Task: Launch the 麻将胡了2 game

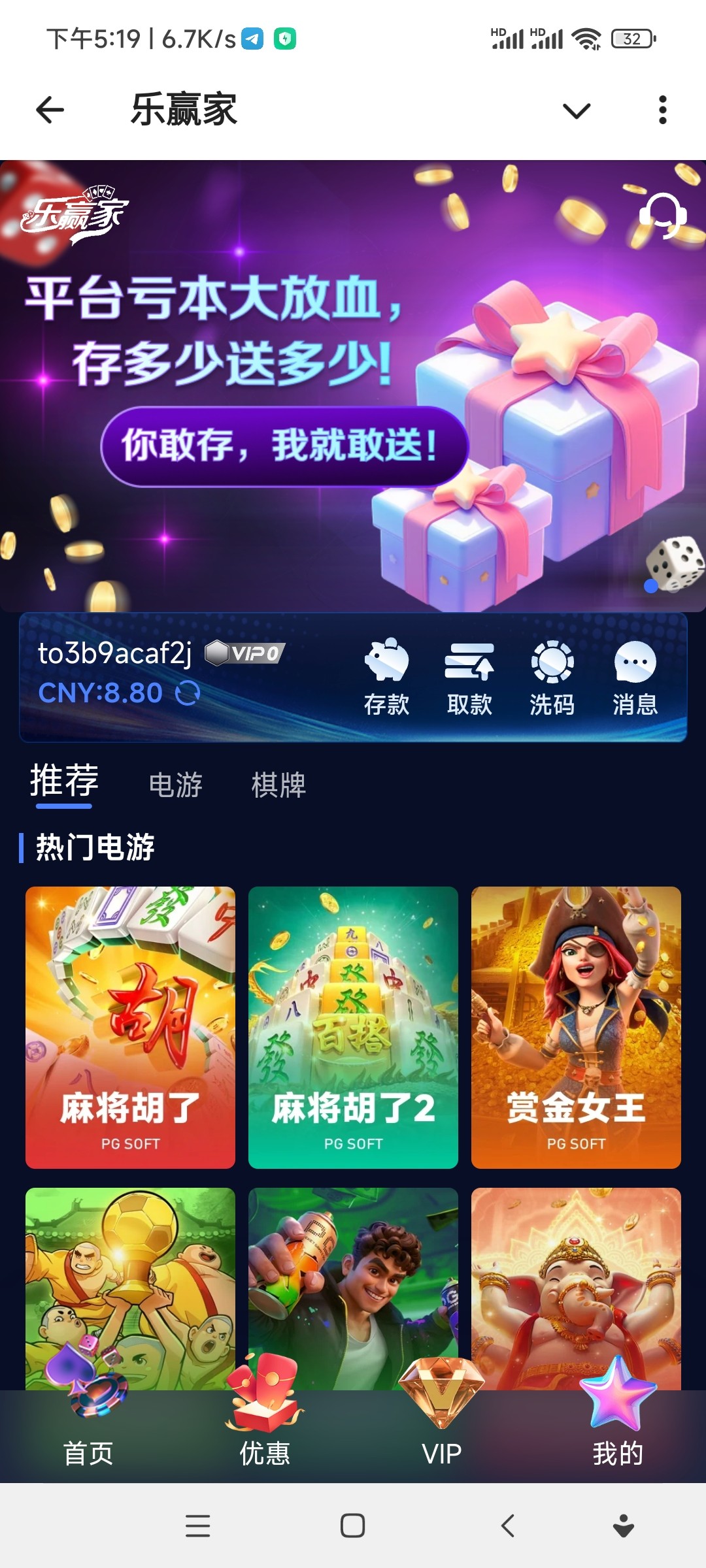Action: coord(353,1027)
